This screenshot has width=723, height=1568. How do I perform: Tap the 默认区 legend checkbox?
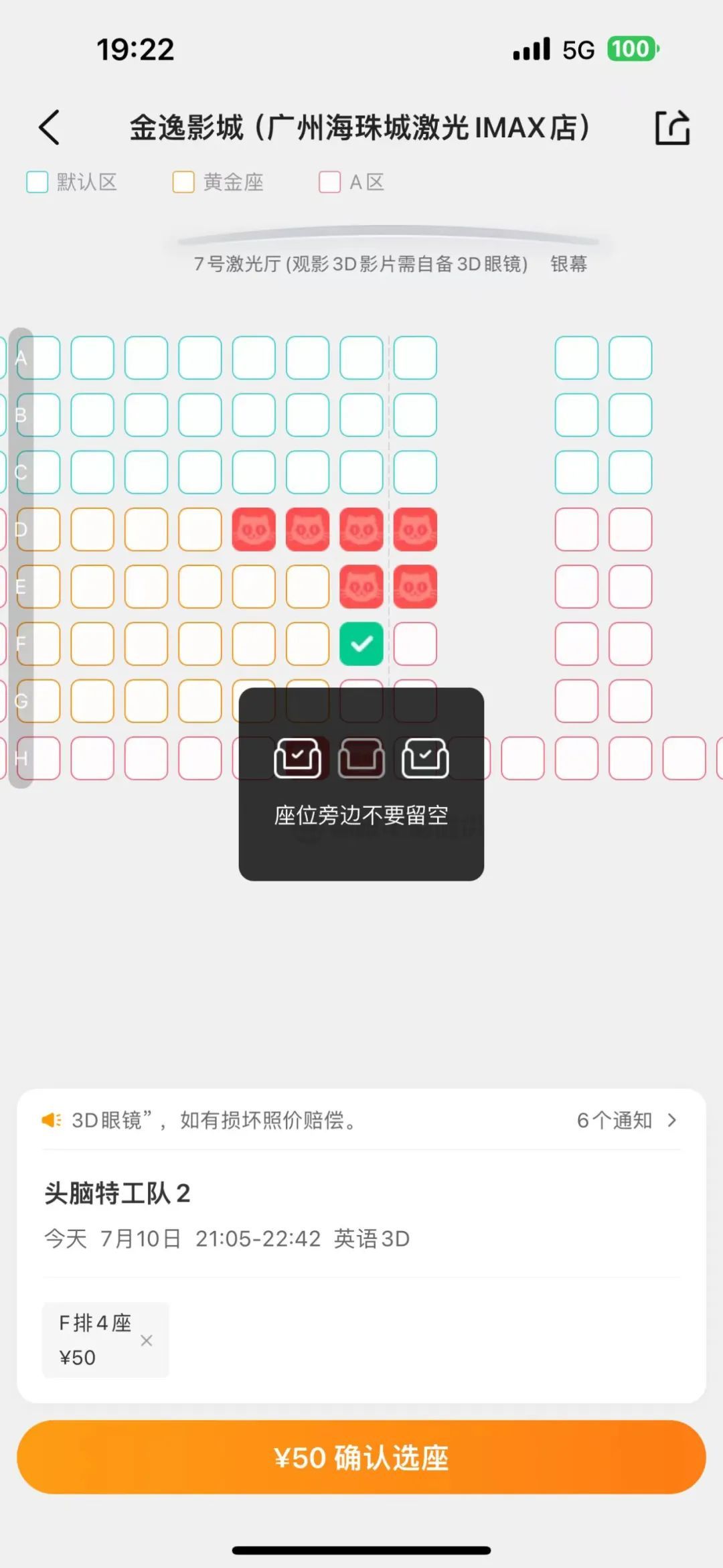tap(38, 182)
